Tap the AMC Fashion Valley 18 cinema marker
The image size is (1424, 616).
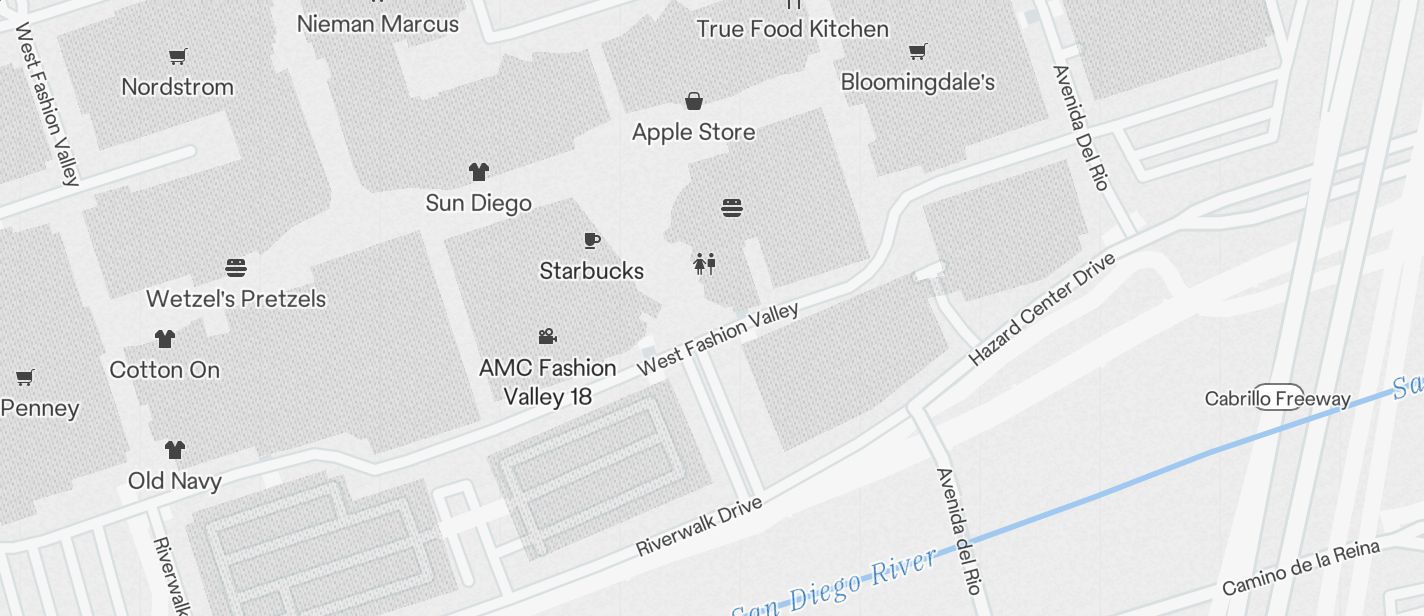(x=547, y=337)
